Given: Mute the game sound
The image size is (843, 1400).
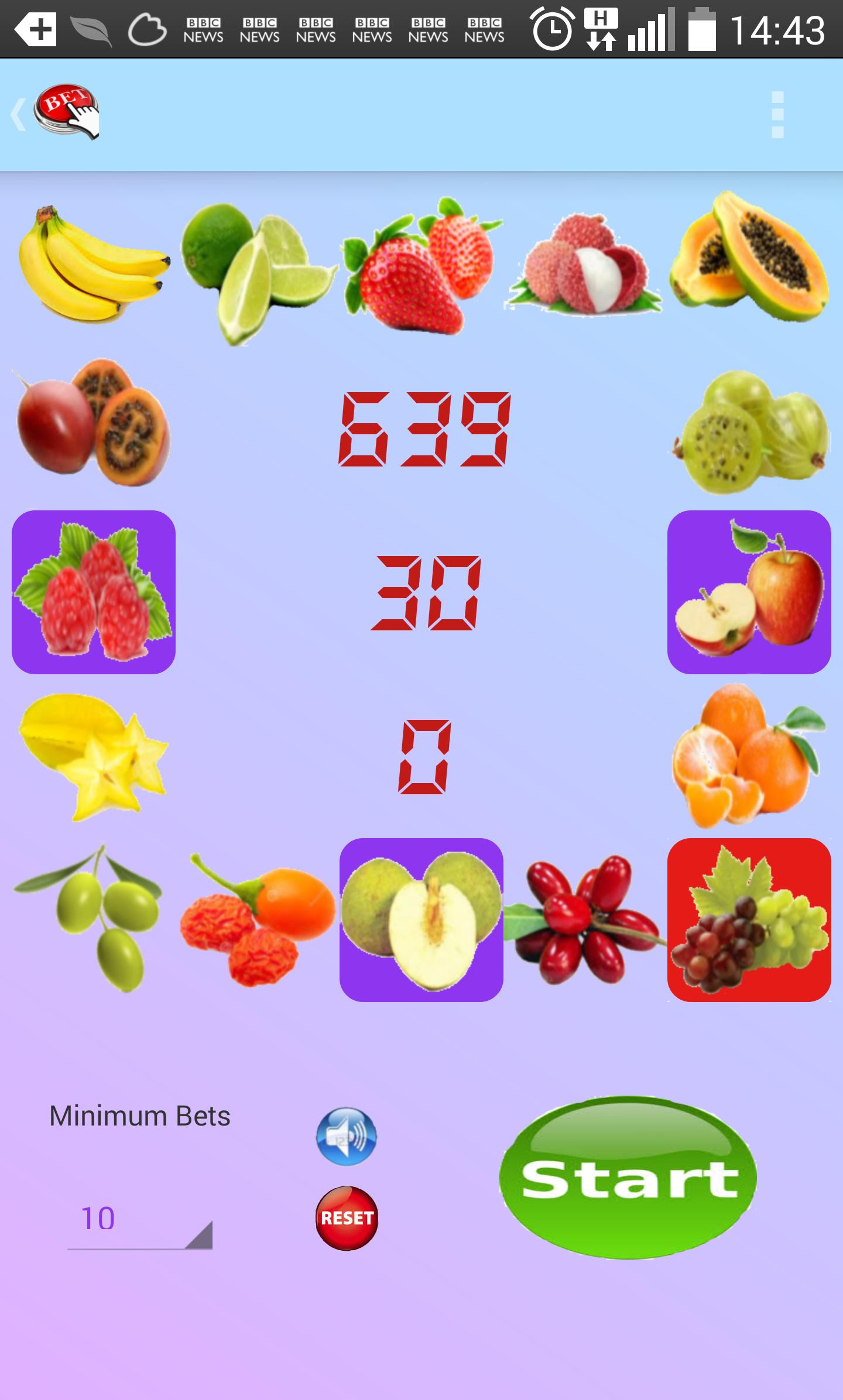Looking at the screenshot, I should click(347, 1136).
